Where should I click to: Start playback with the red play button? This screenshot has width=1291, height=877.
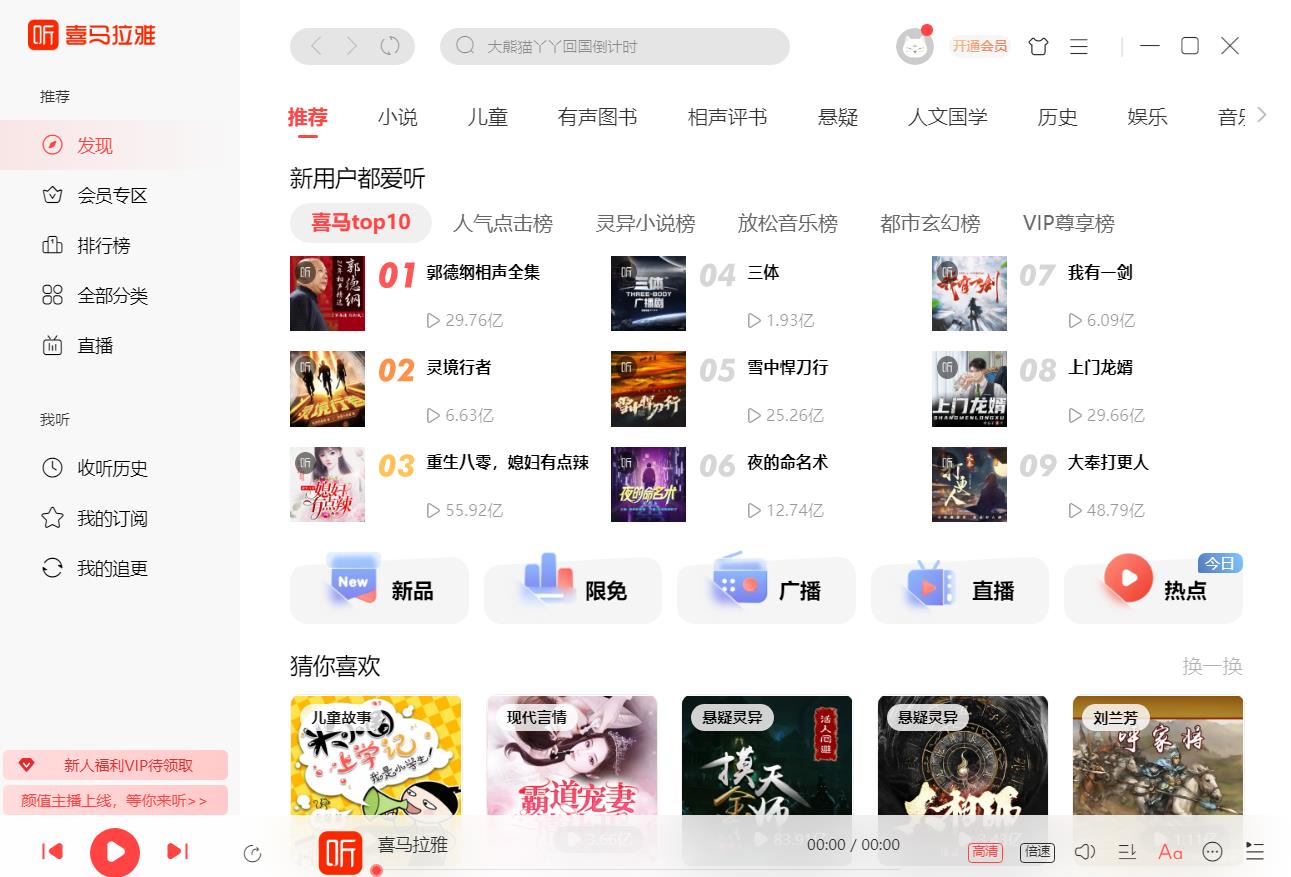point(115,852)
